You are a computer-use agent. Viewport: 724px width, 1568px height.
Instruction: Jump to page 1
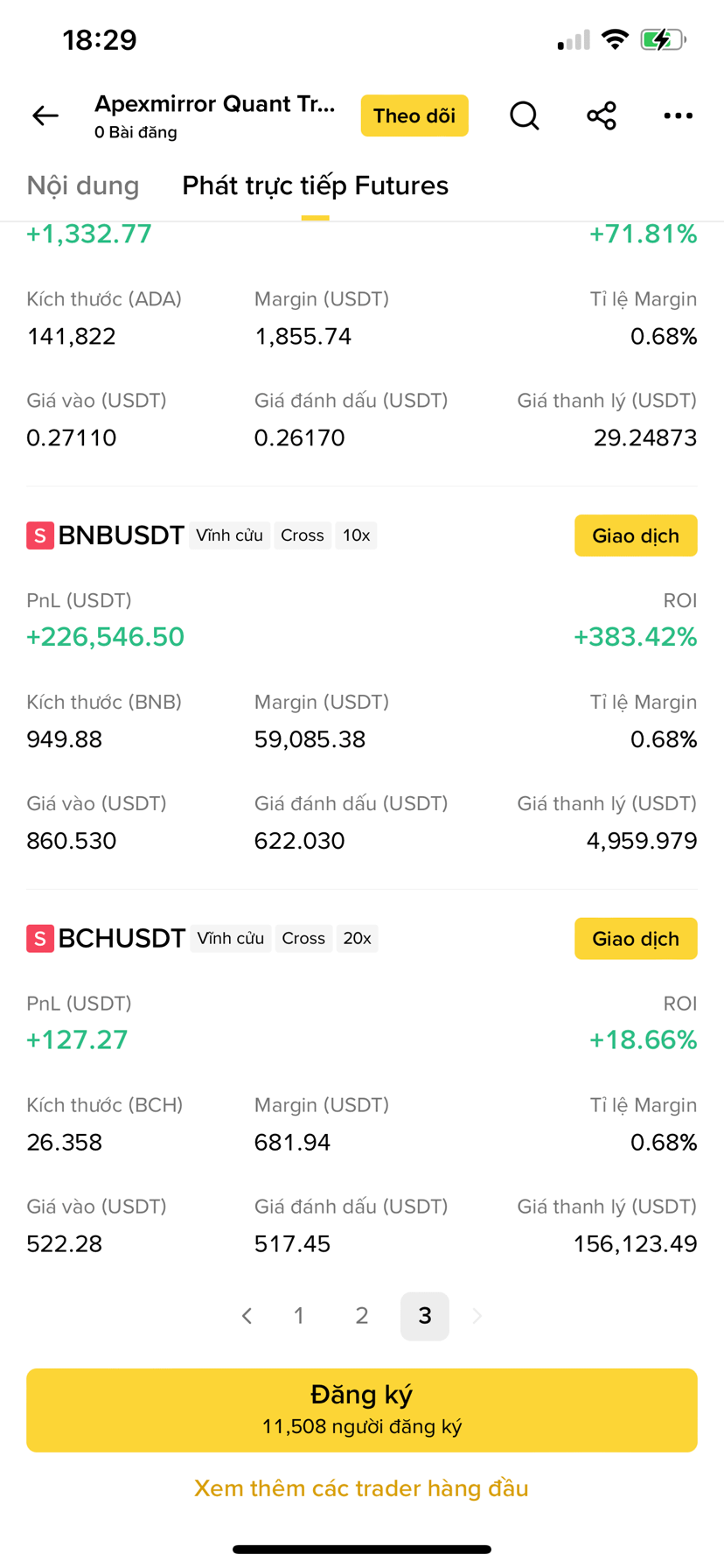299,1316
